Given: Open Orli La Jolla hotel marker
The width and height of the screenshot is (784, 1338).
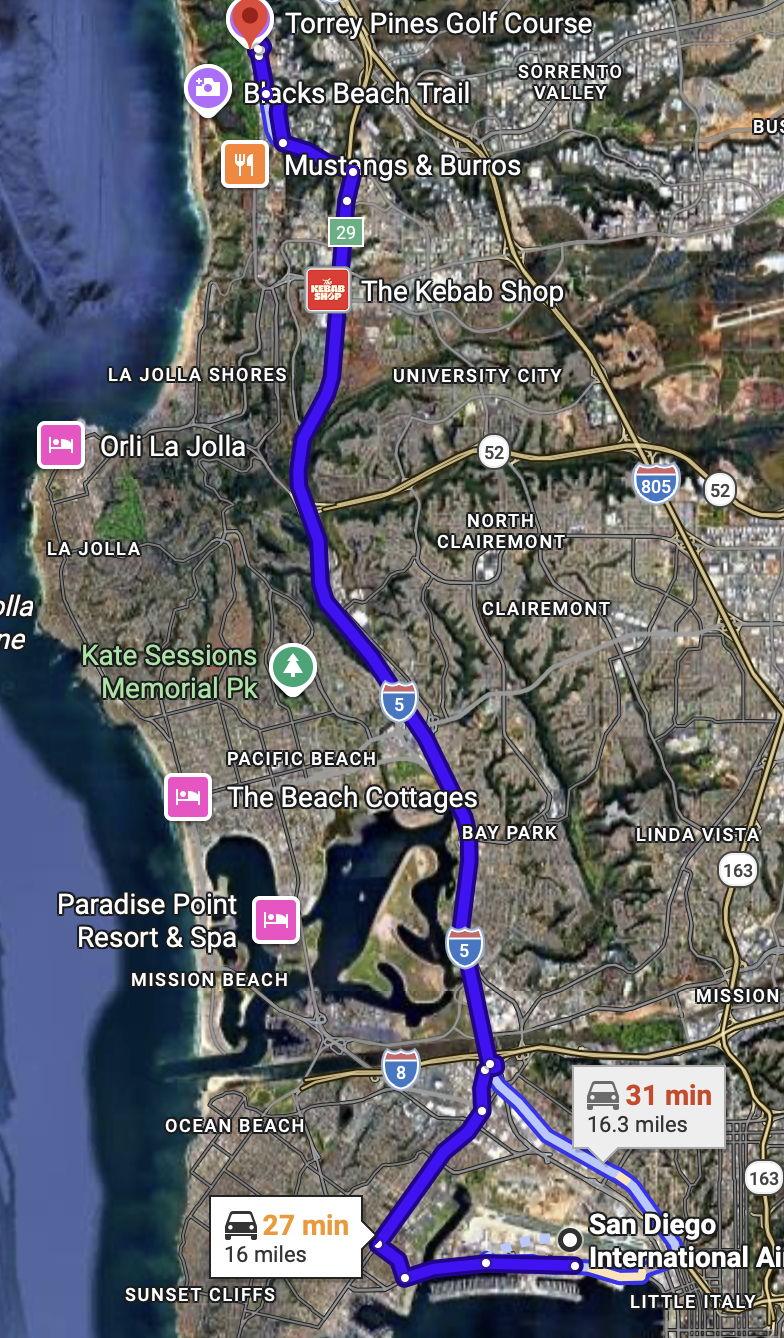Looking at the screenshot, I should tap(61, 445).
